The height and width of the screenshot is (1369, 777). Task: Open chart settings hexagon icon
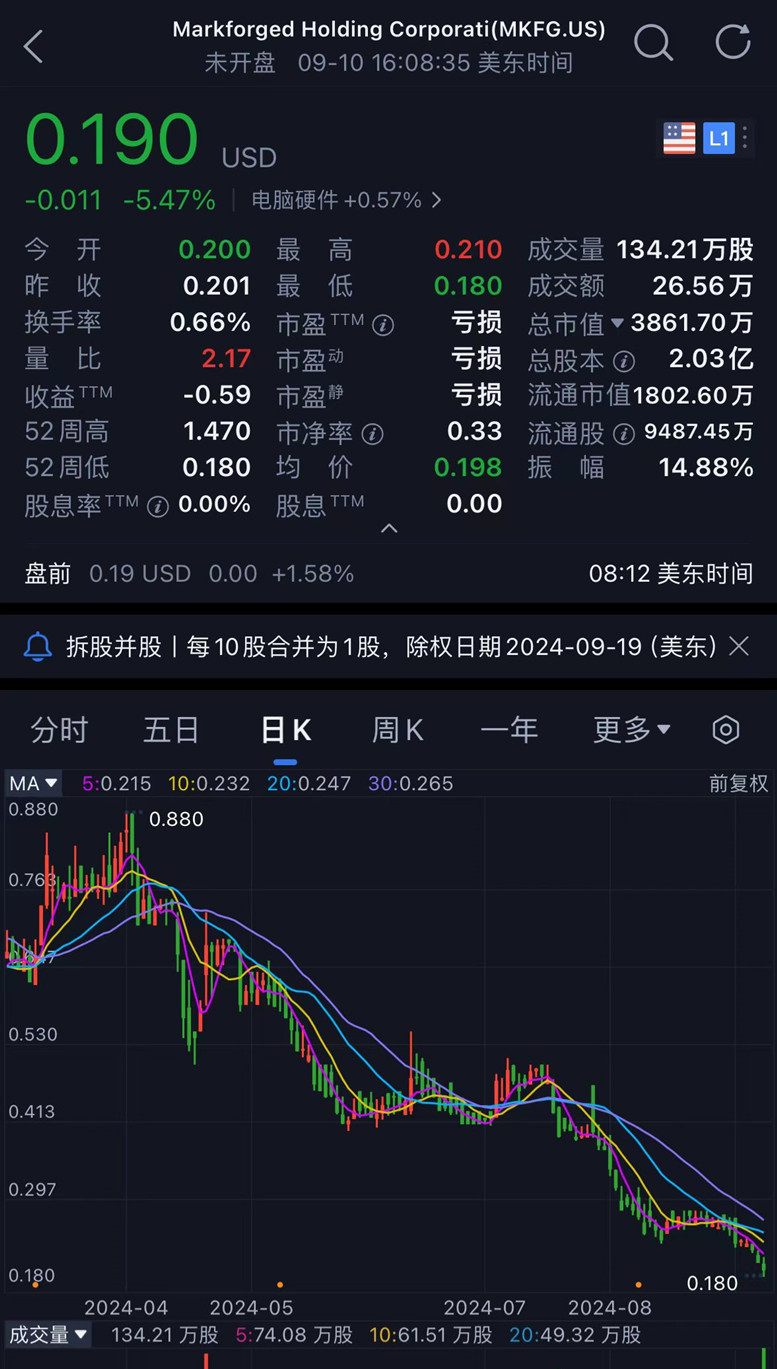726,730
